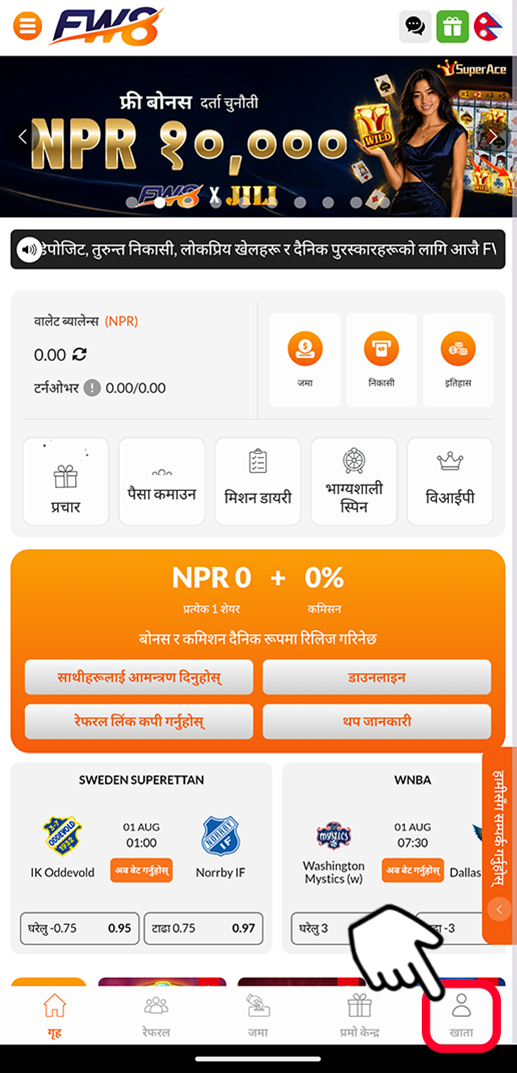This screenshot has width=517, height=1073.
Task: Switch to the खाता account tab
Action: (x=462, y=1017)
